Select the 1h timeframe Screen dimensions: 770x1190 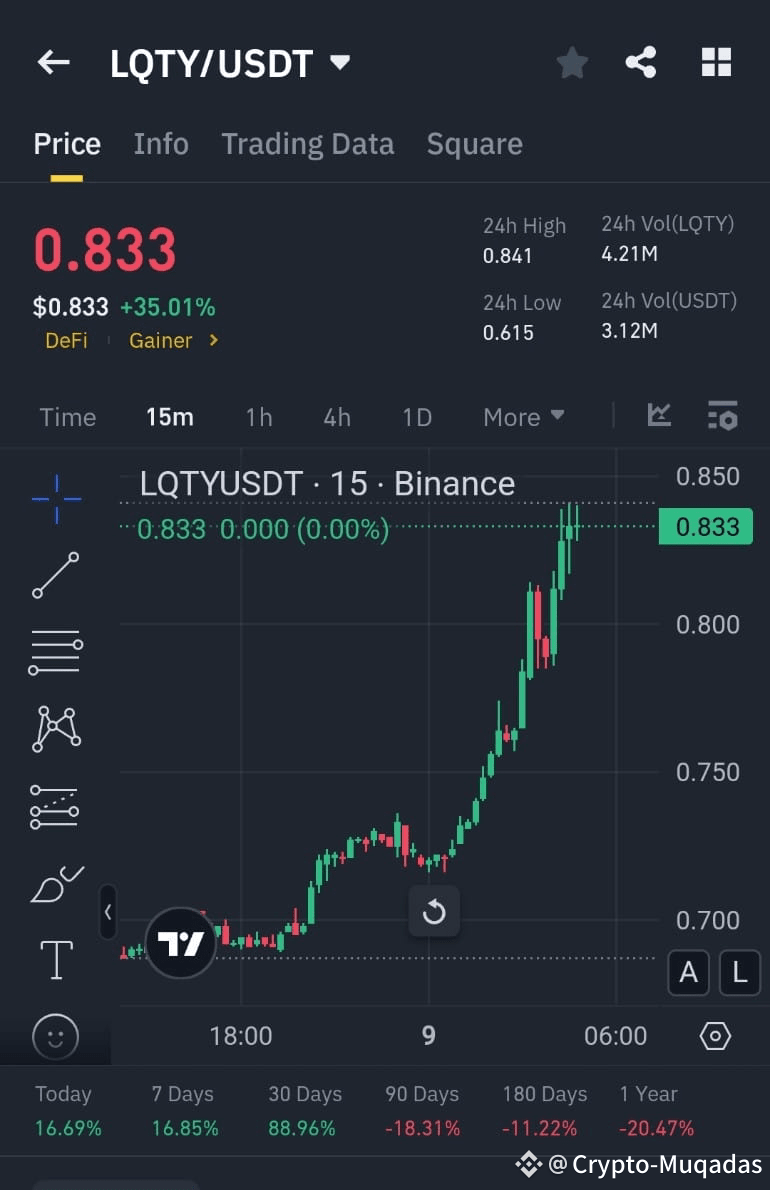258,417
